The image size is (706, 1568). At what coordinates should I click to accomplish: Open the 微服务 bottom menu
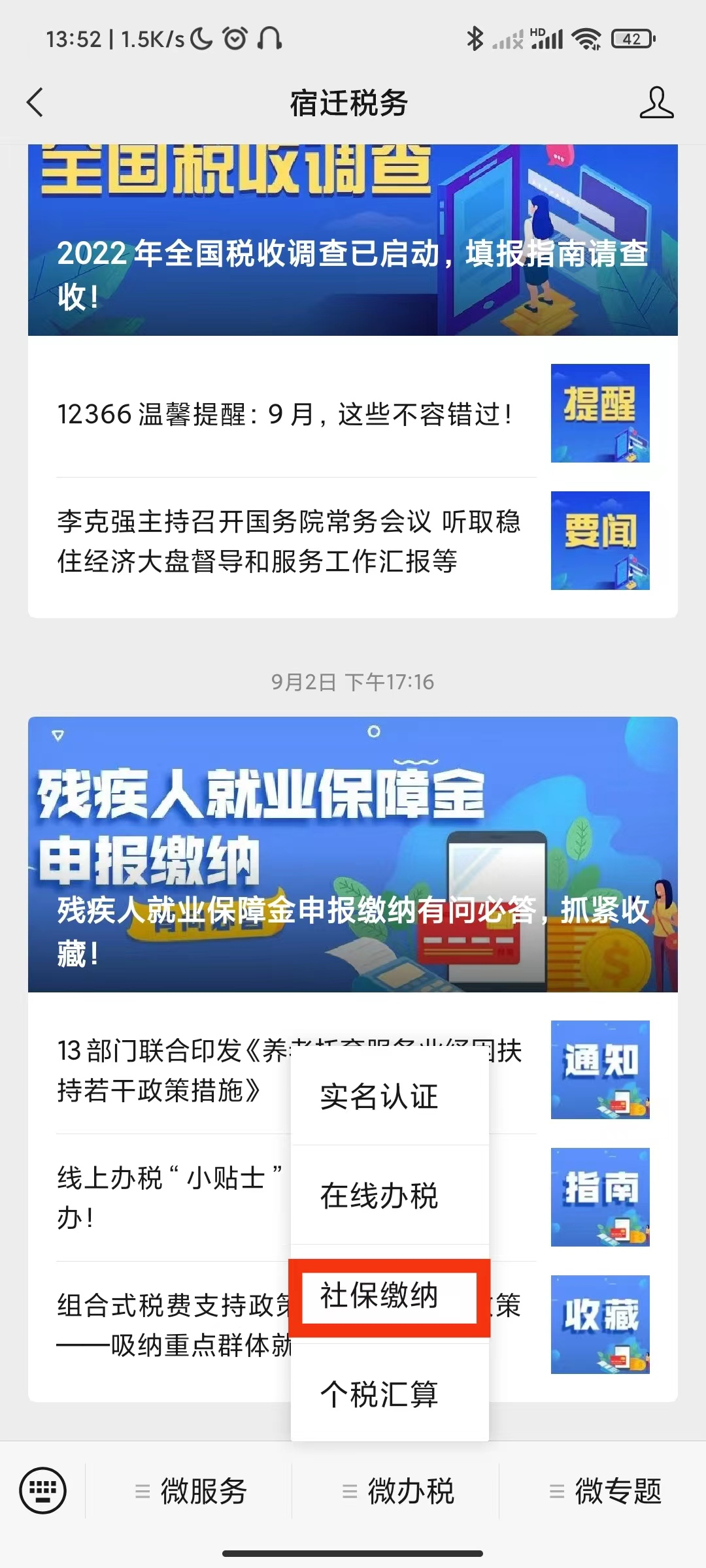(190, 1492)
